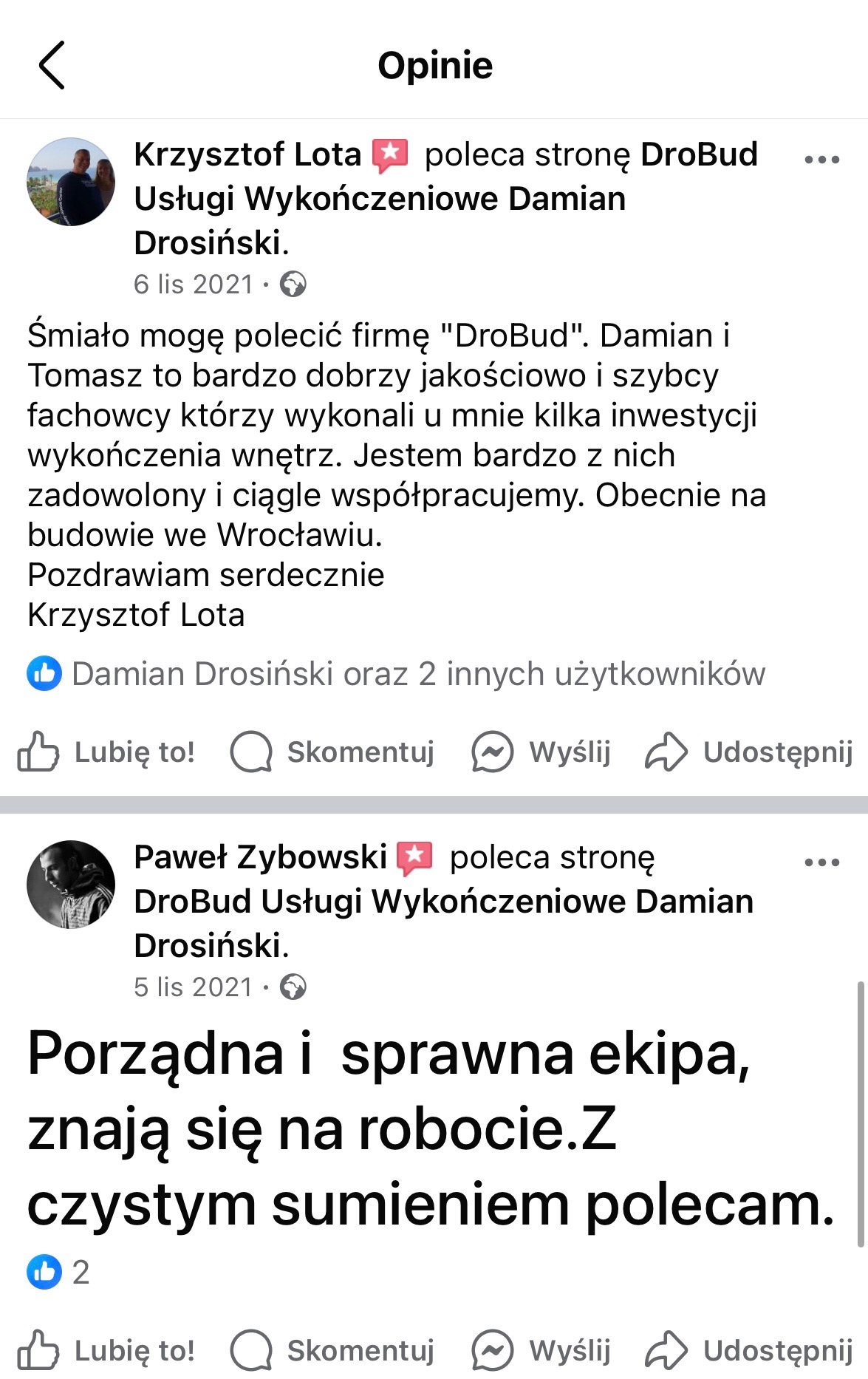Click the recommendation star badge next to Krzysztof Lota
This screenshot has width=868, height=1379.
[x=390, y=155]
